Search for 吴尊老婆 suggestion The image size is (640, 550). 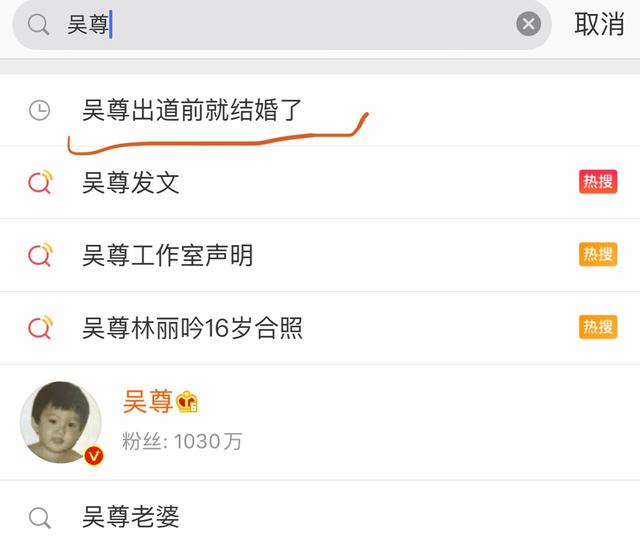point(320,516)
